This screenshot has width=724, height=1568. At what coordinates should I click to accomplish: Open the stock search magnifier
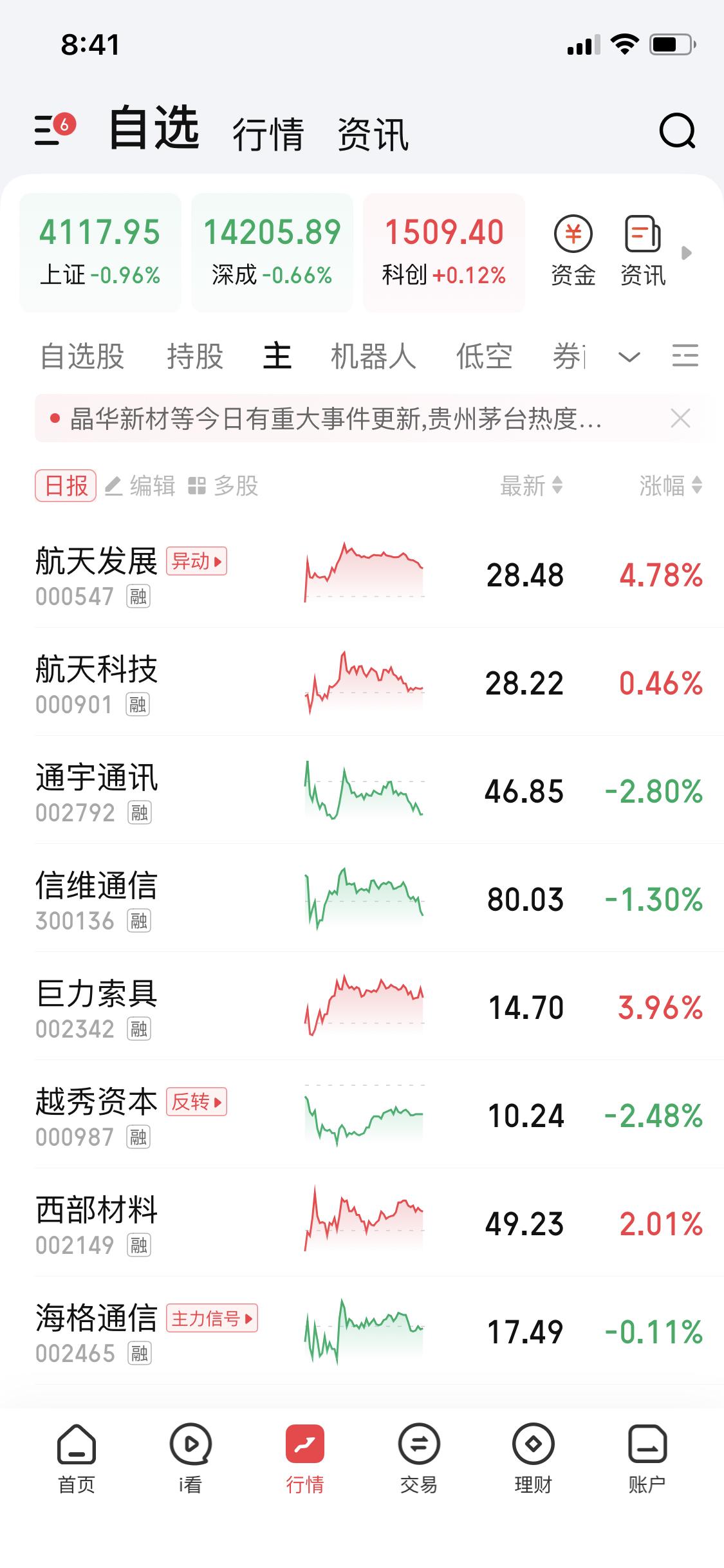[678, 132]
